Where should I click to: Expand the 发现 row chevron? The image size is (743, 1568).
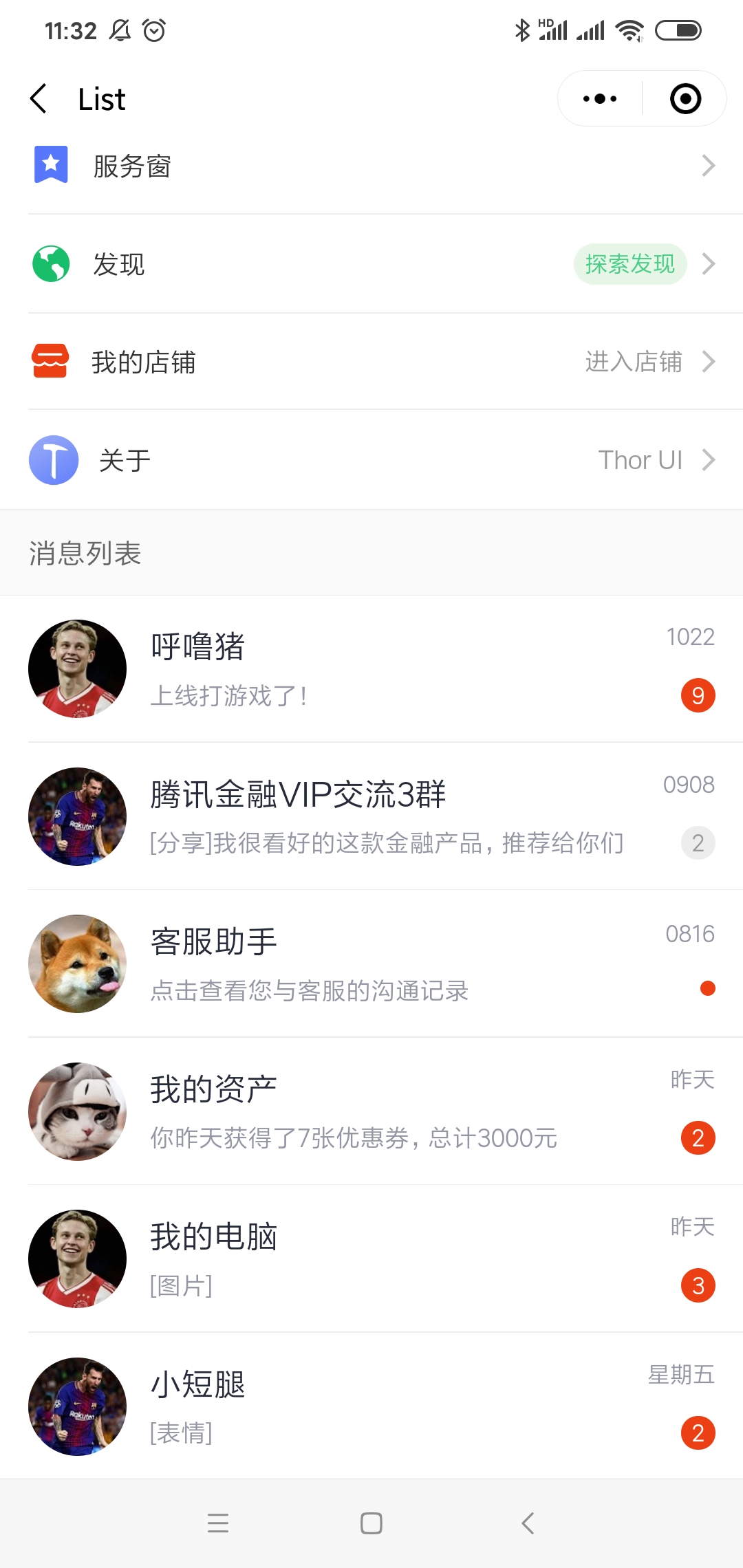pos(709,263)
